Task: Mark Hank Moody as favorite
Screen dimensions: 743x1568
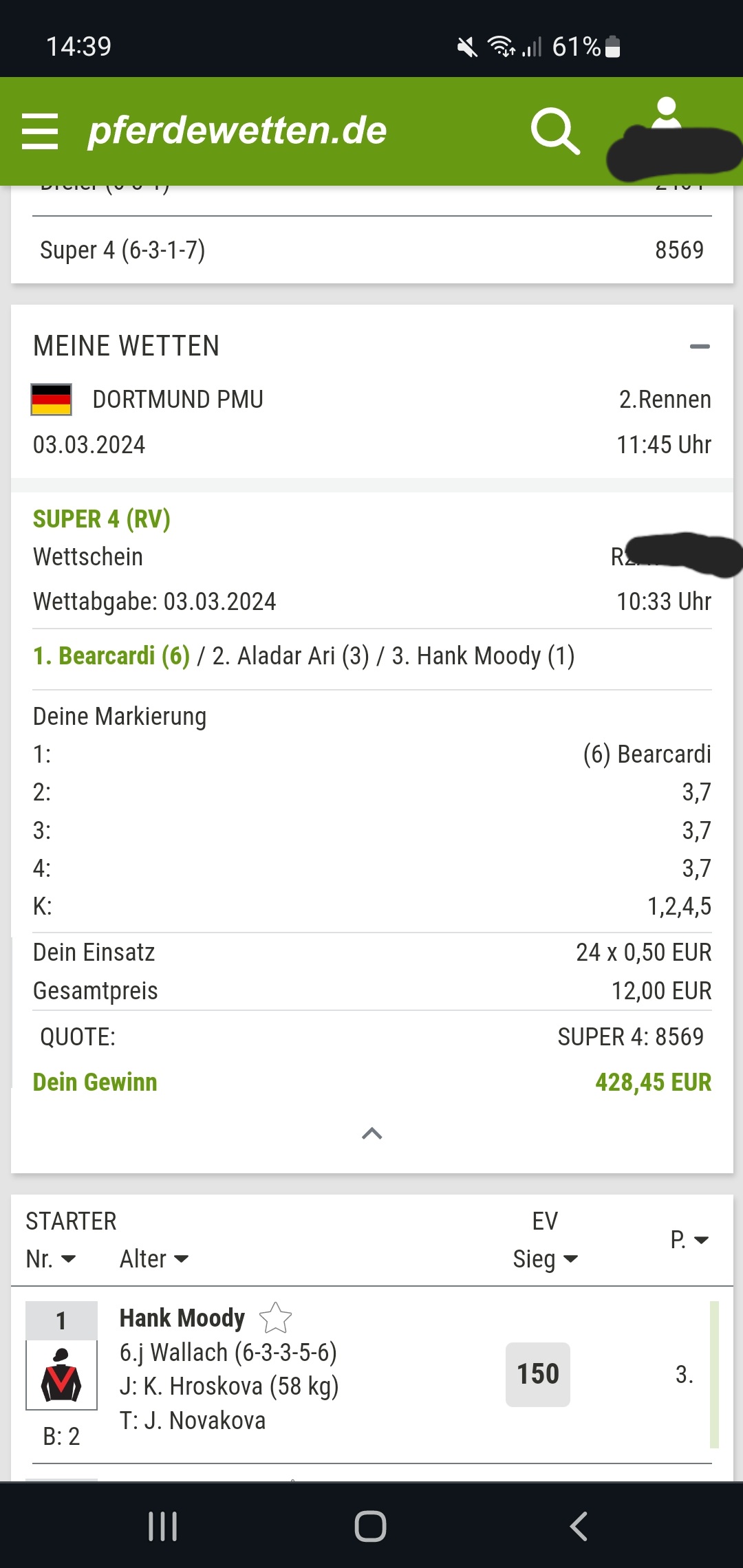Action: tap(275, 1318)
